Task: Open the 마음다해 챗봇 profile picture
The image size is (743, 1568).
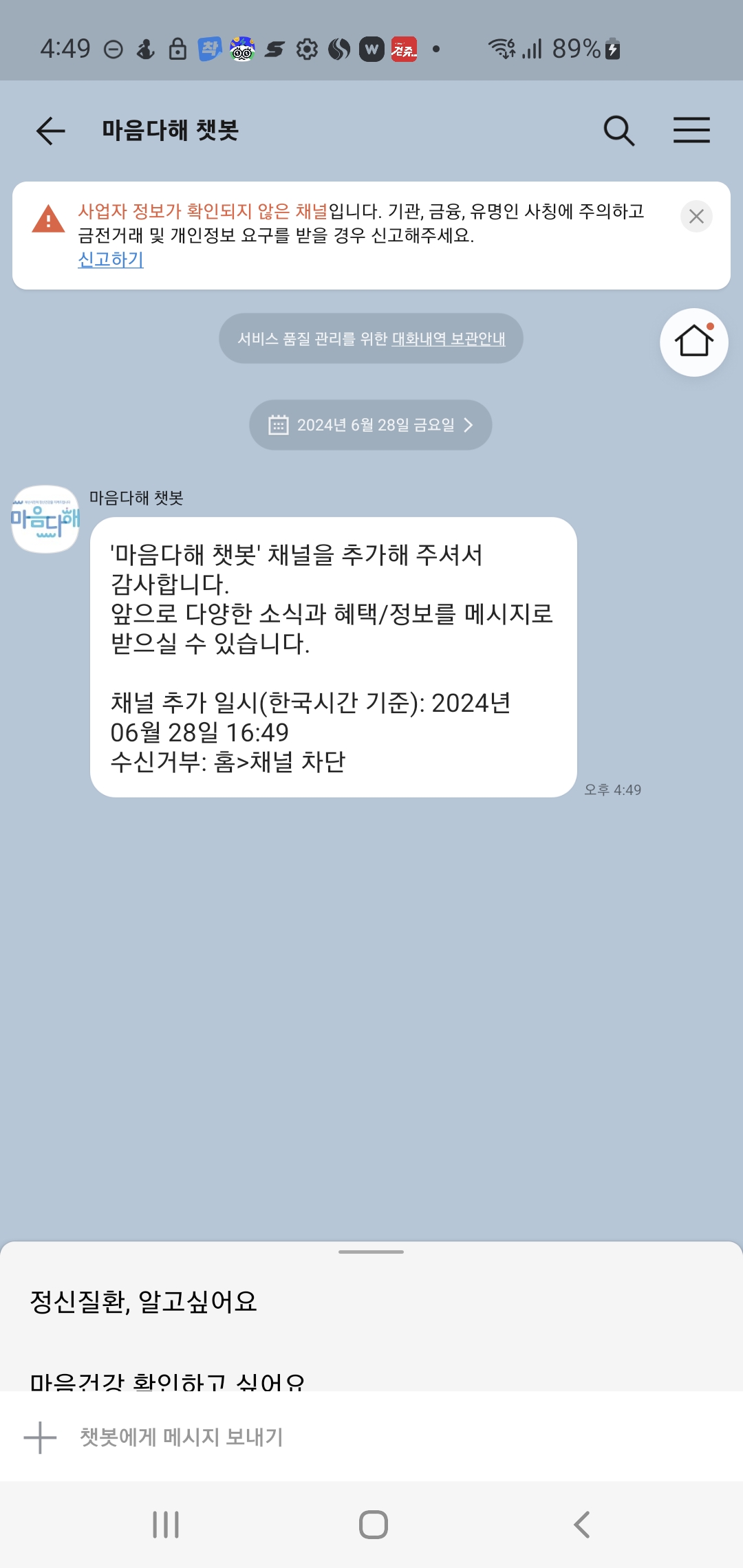Action: pos(45,519)
